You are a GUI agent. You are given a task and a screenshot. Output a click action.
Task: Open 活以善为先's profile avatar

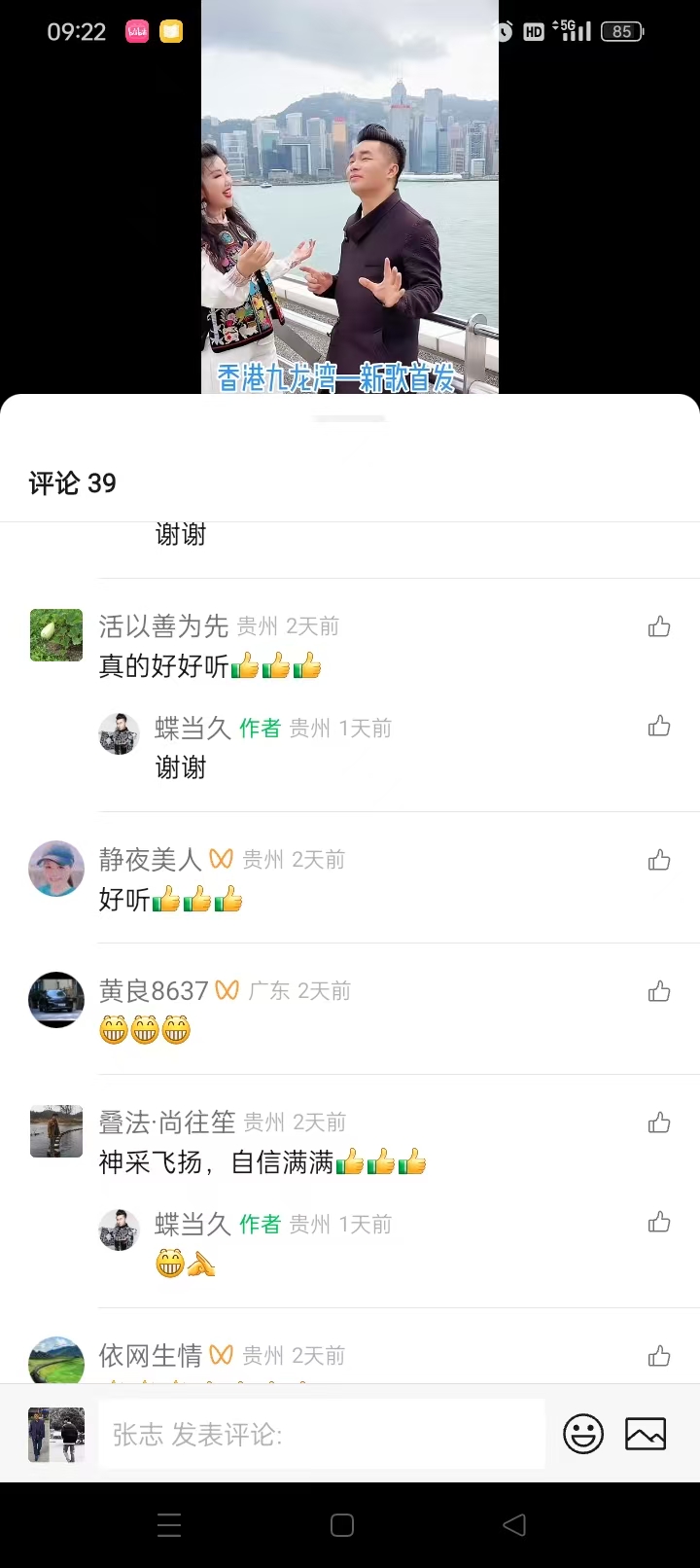click(56, 635)
